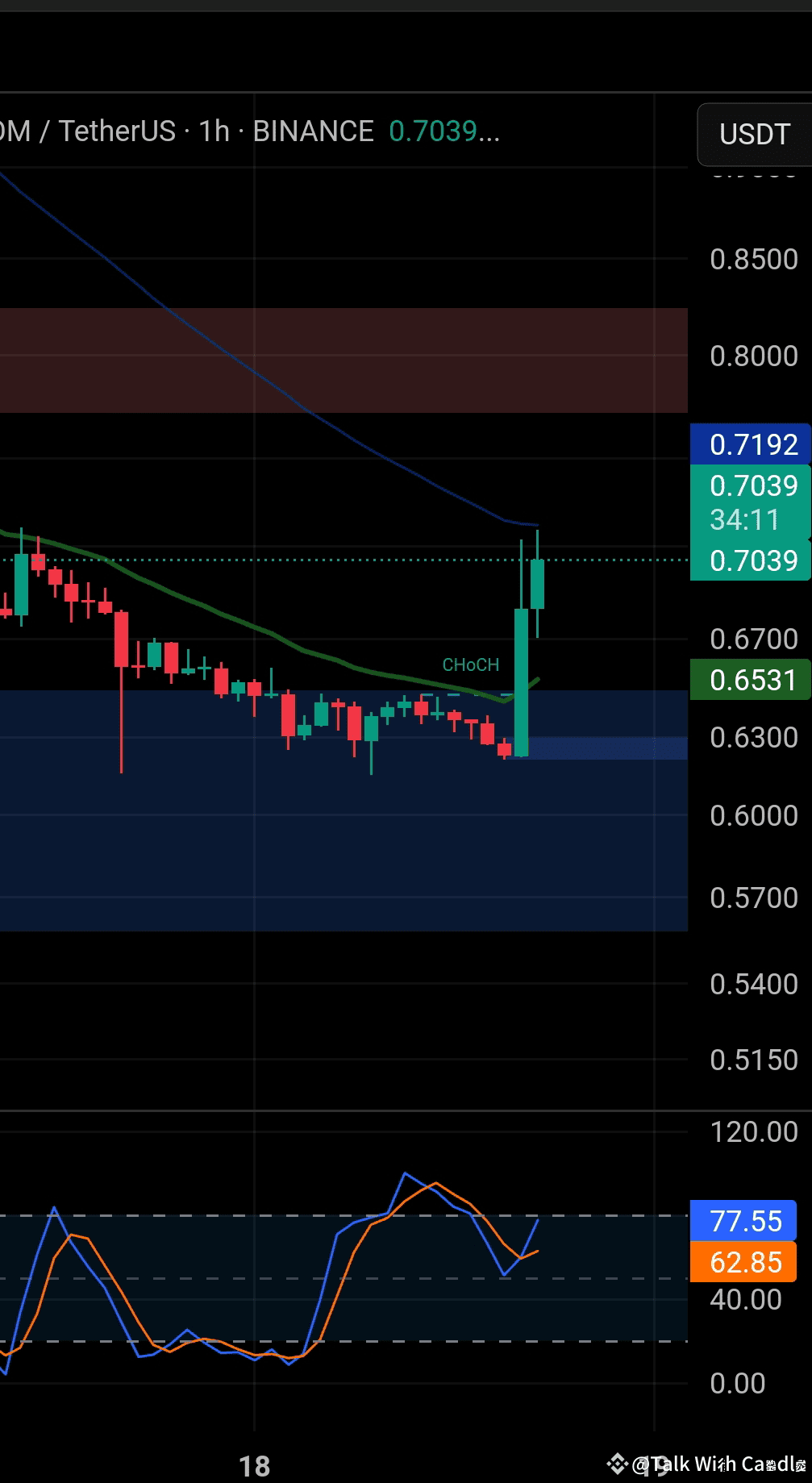Select the CHoCH label on the chart

(471, 664)
